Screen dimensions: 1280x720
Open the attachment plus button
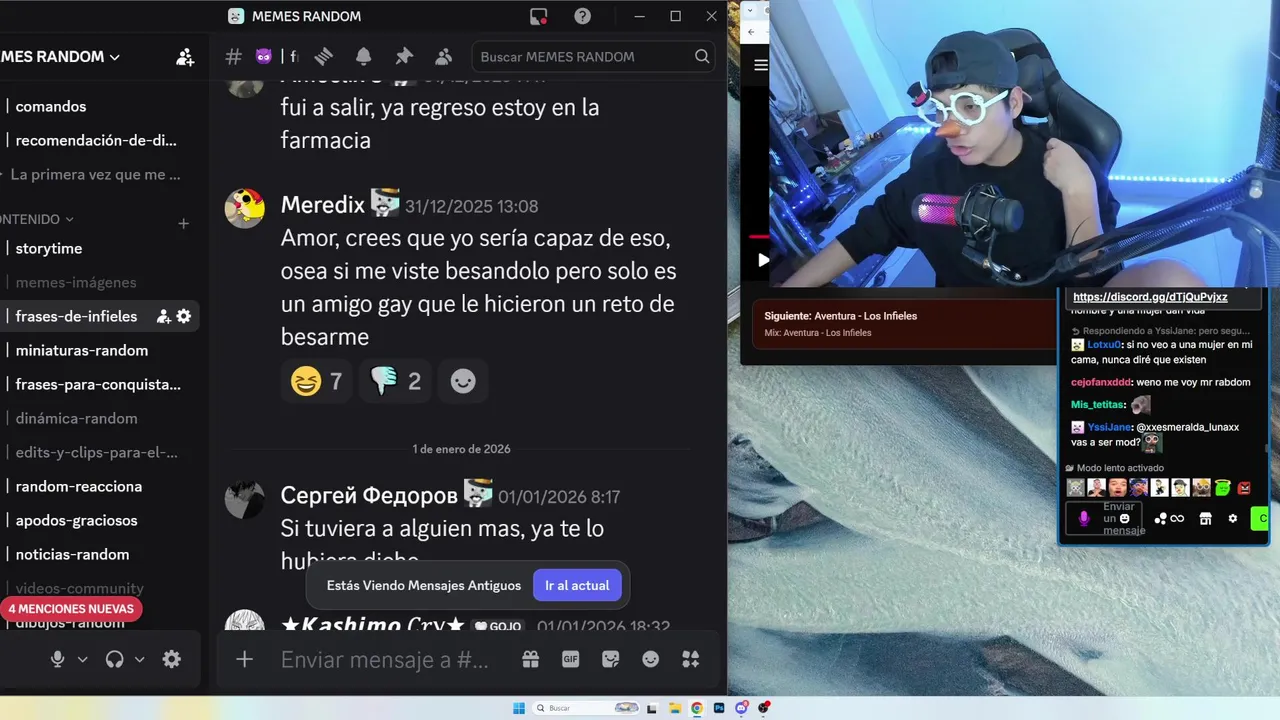point(244,659)
